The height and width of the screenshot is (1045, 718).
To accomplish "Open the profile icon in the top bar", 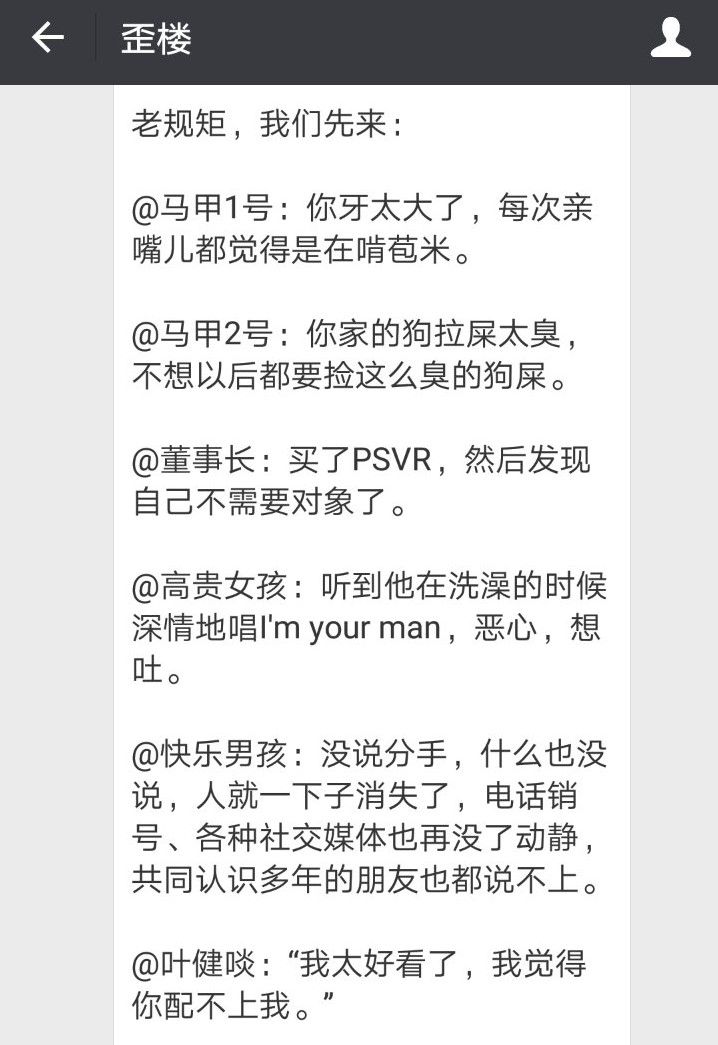I will [670, 39].
